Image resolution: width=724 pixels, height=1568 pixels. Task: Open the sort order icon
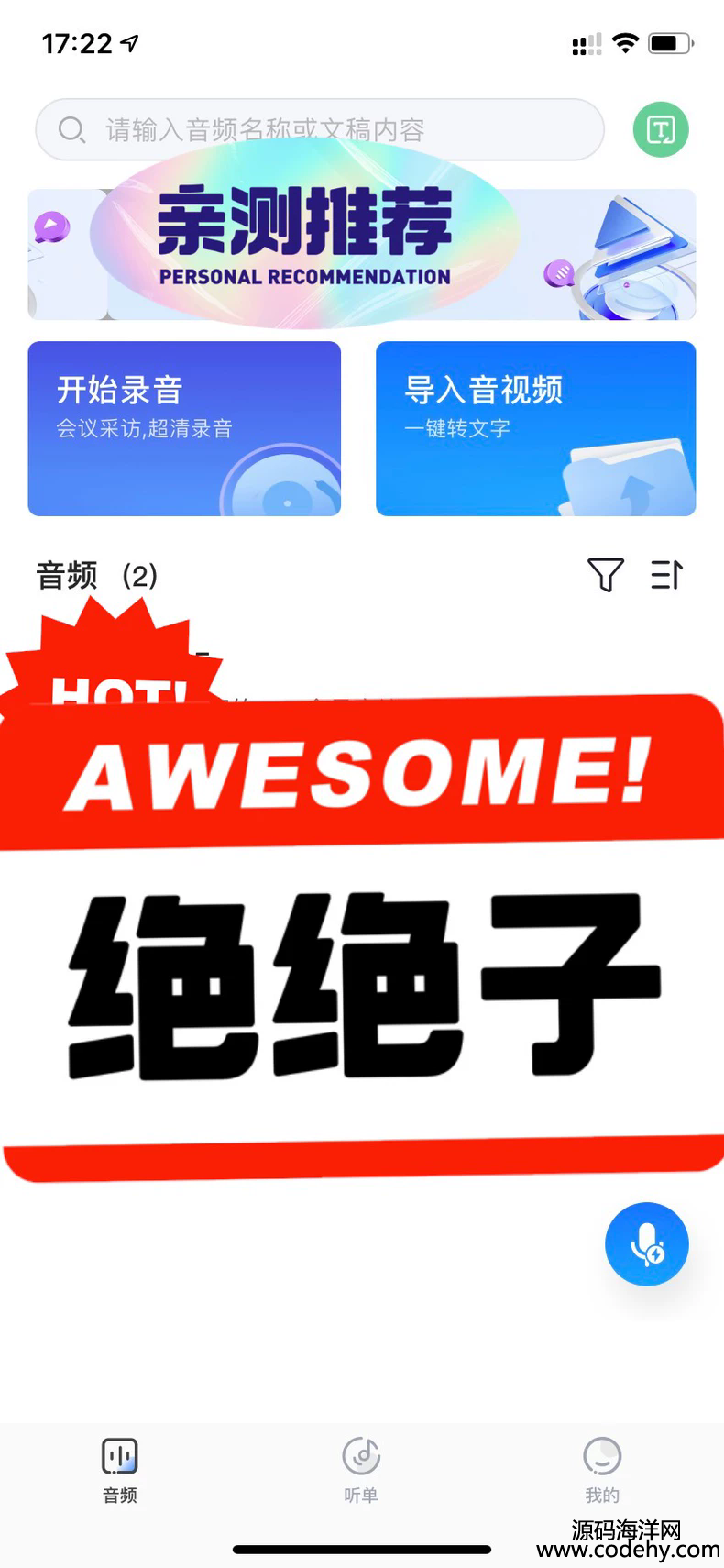point(666,575)
